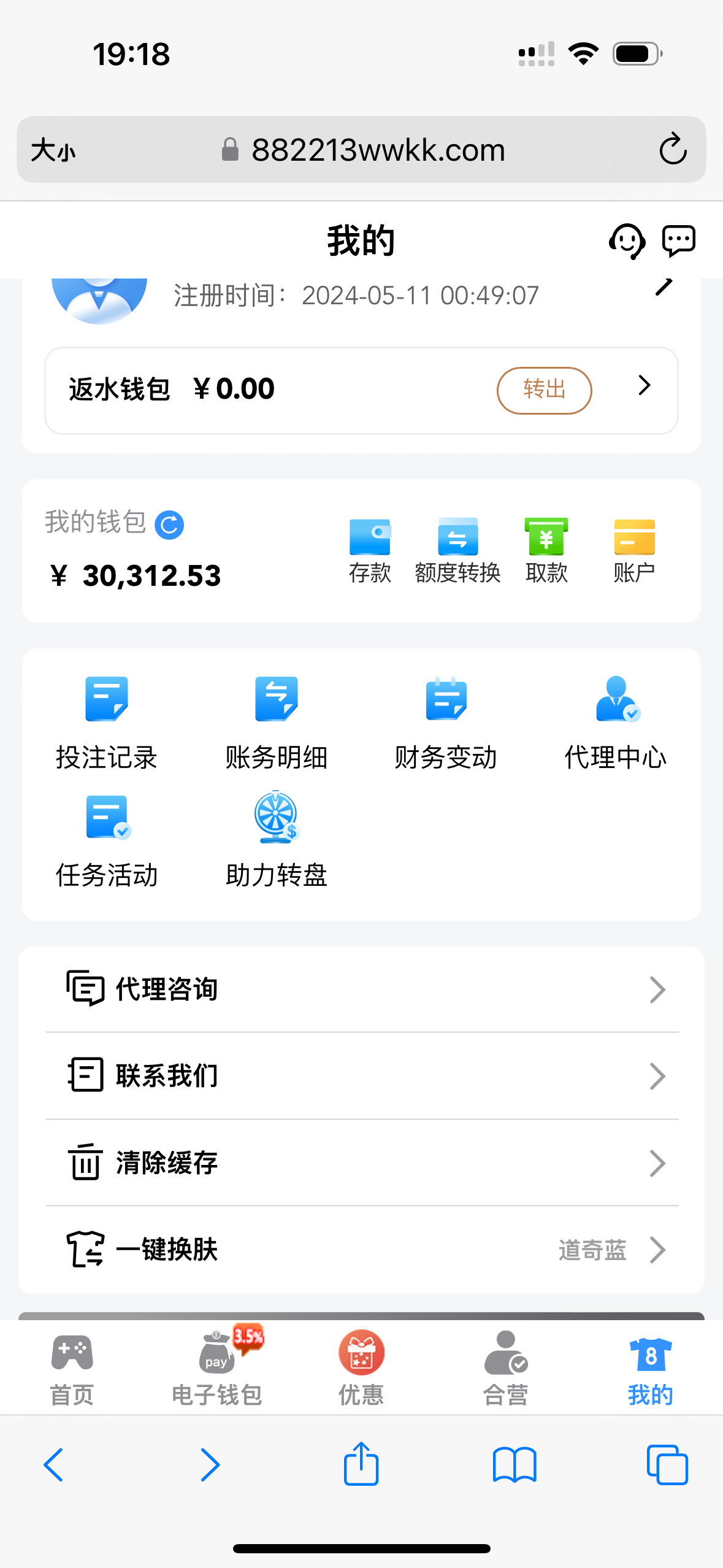
Task: Refresh the wallet balance
Action: coord(169,523)
